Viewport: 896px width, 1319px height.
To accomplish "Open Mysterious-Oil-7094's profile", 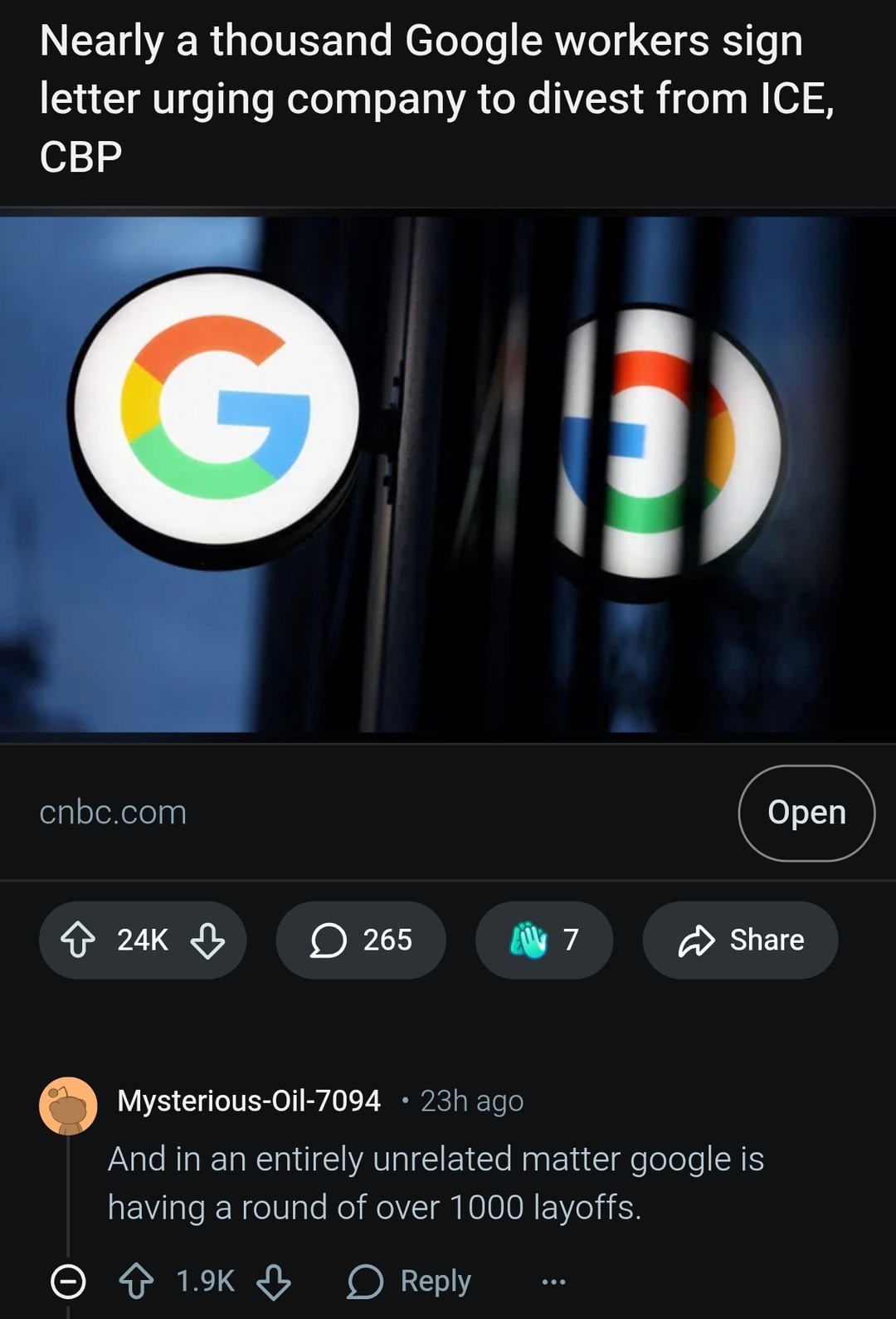I will pyautogui.click(x=249, y=1100).
